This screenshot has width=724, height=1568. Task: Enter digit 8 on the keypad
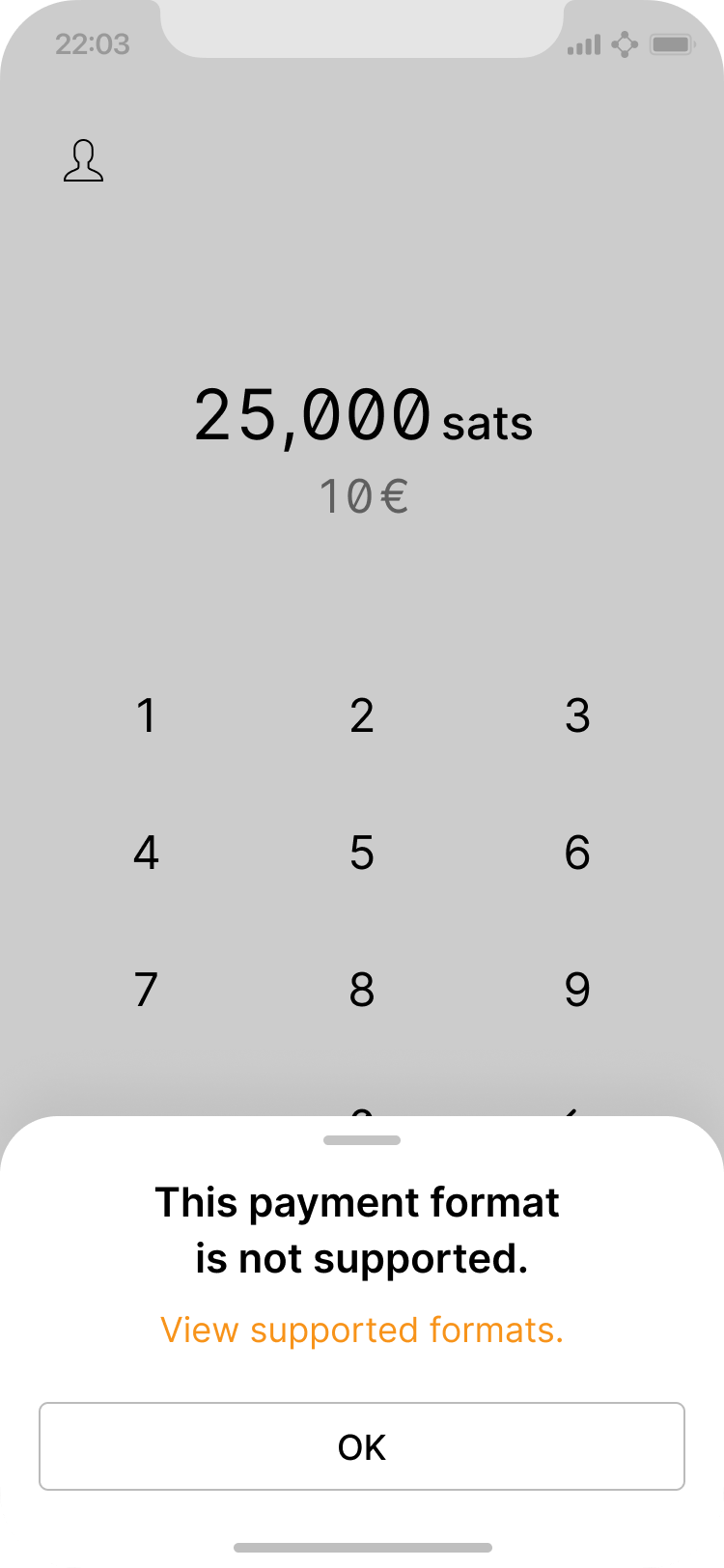362,990
